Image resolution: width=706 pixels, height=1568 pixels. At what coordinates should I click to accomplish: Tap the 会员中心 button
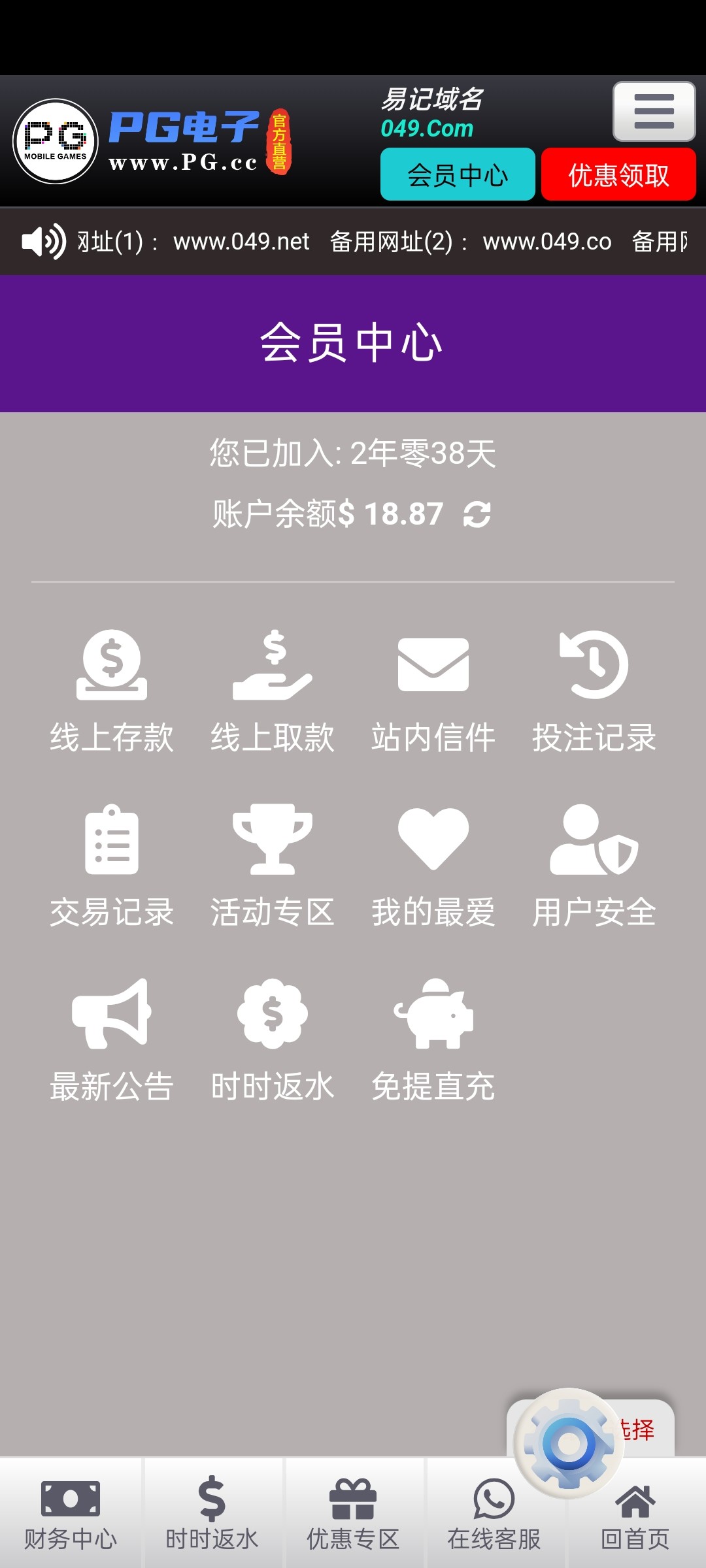click(458, 174)
